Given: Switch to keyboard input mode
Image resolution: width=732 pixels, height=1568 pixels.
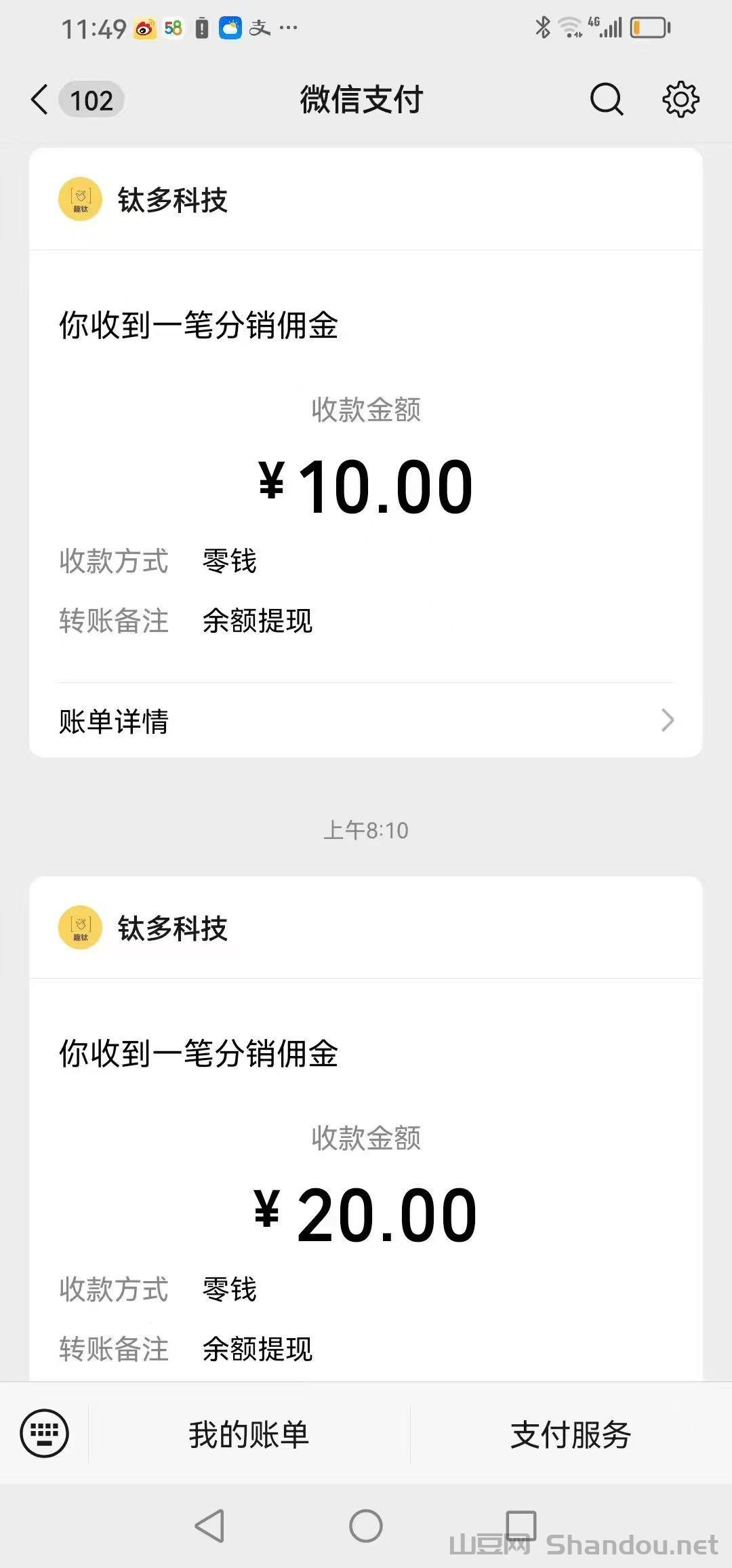Looking at the screenshot, I should 45,1433.
